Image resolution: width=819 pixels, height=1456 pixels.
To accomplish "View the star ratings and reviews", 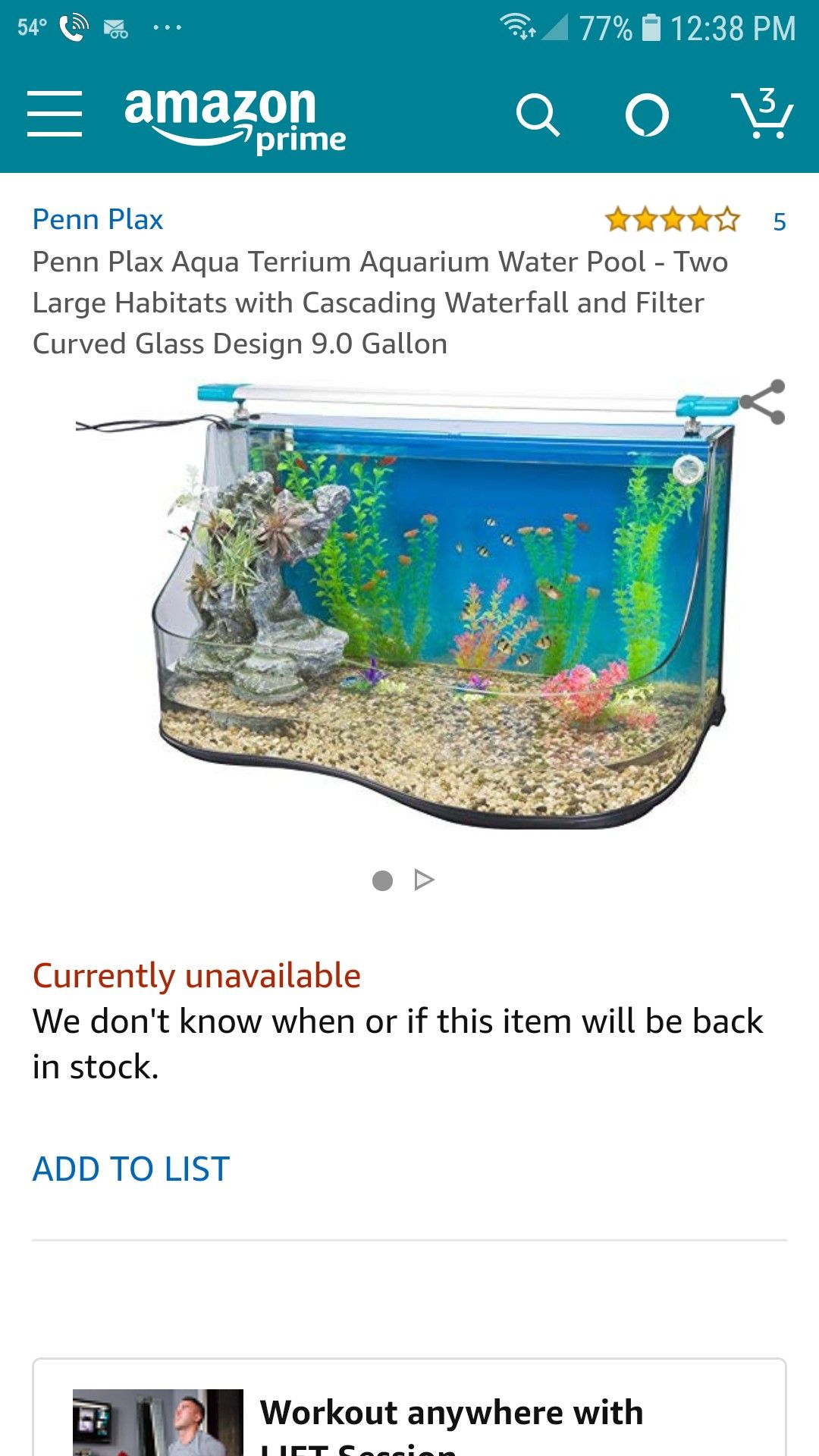I will (x=695, y=220).
